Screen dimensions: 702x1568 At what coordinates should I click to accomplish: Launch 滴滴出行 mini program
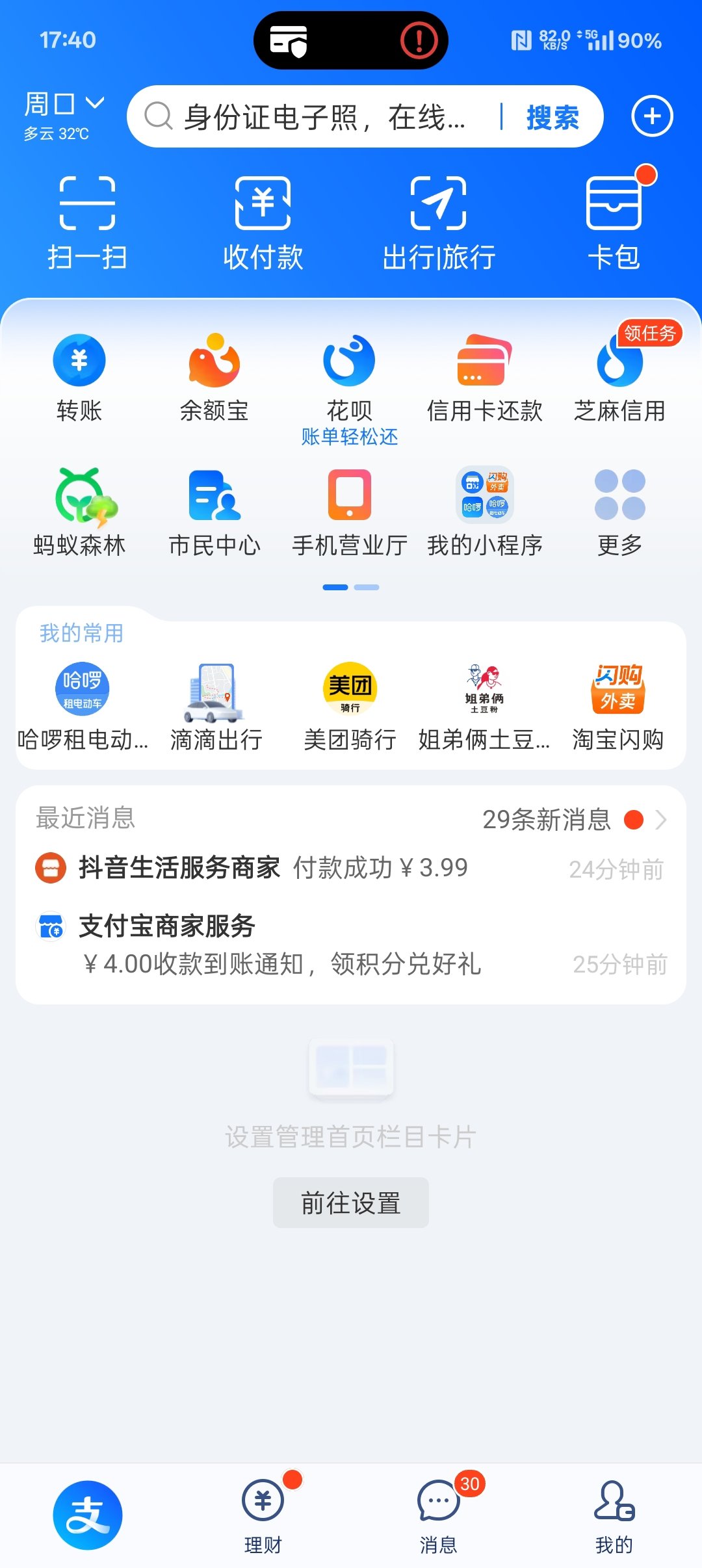point(216,707)
